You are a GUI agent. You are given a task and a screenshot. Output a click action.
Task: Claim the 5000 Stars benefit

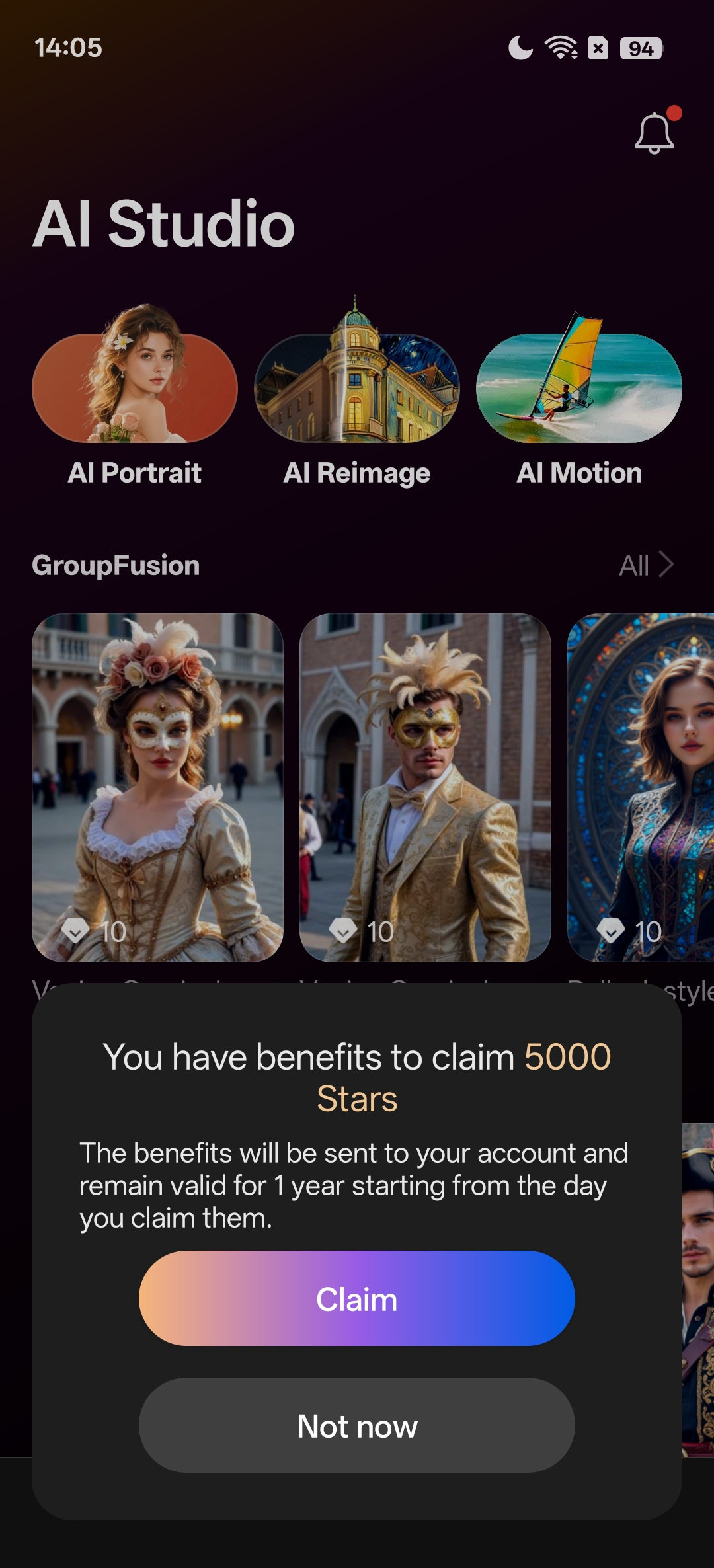(356, 1298)
